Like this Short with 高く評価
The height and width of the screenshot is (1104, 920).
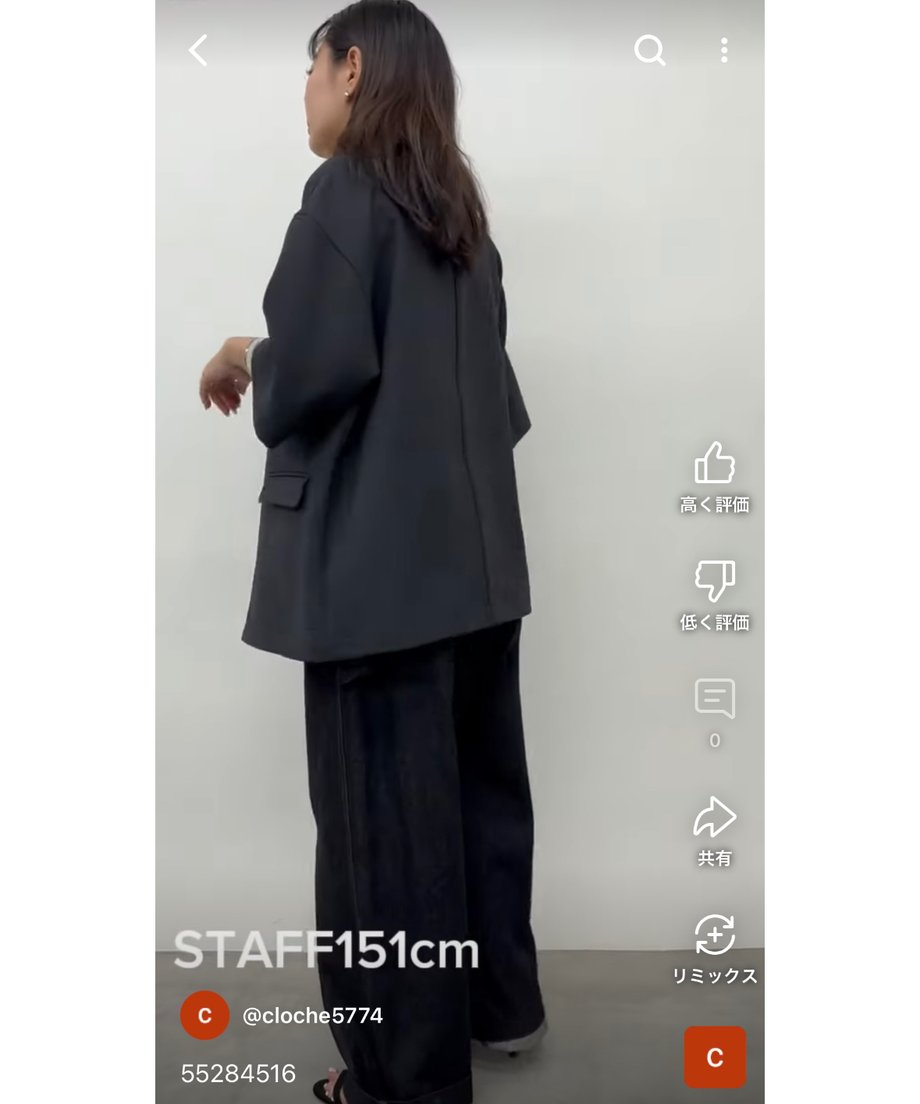714,464
